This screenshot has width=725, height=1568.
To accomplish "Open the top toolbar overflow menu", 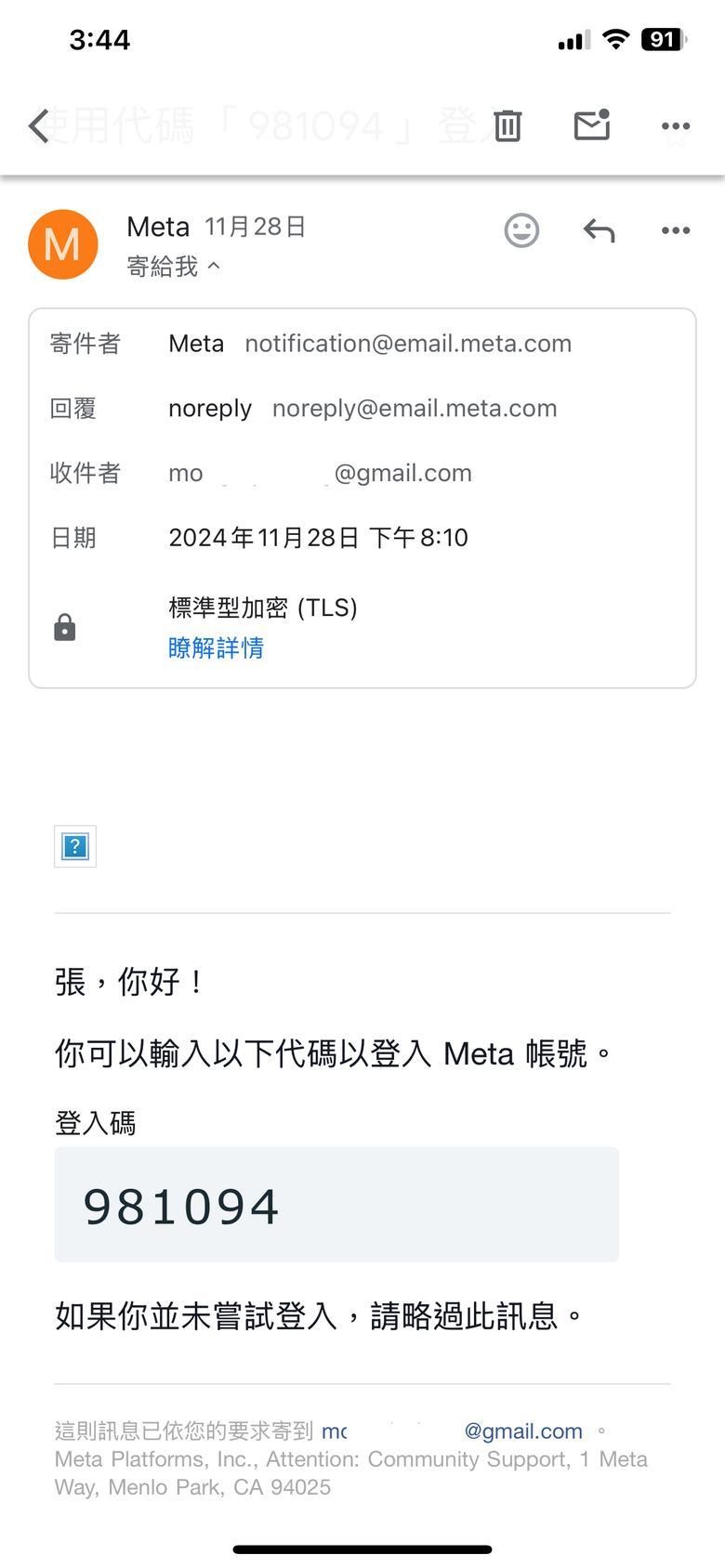I will (x=675, y=125).
